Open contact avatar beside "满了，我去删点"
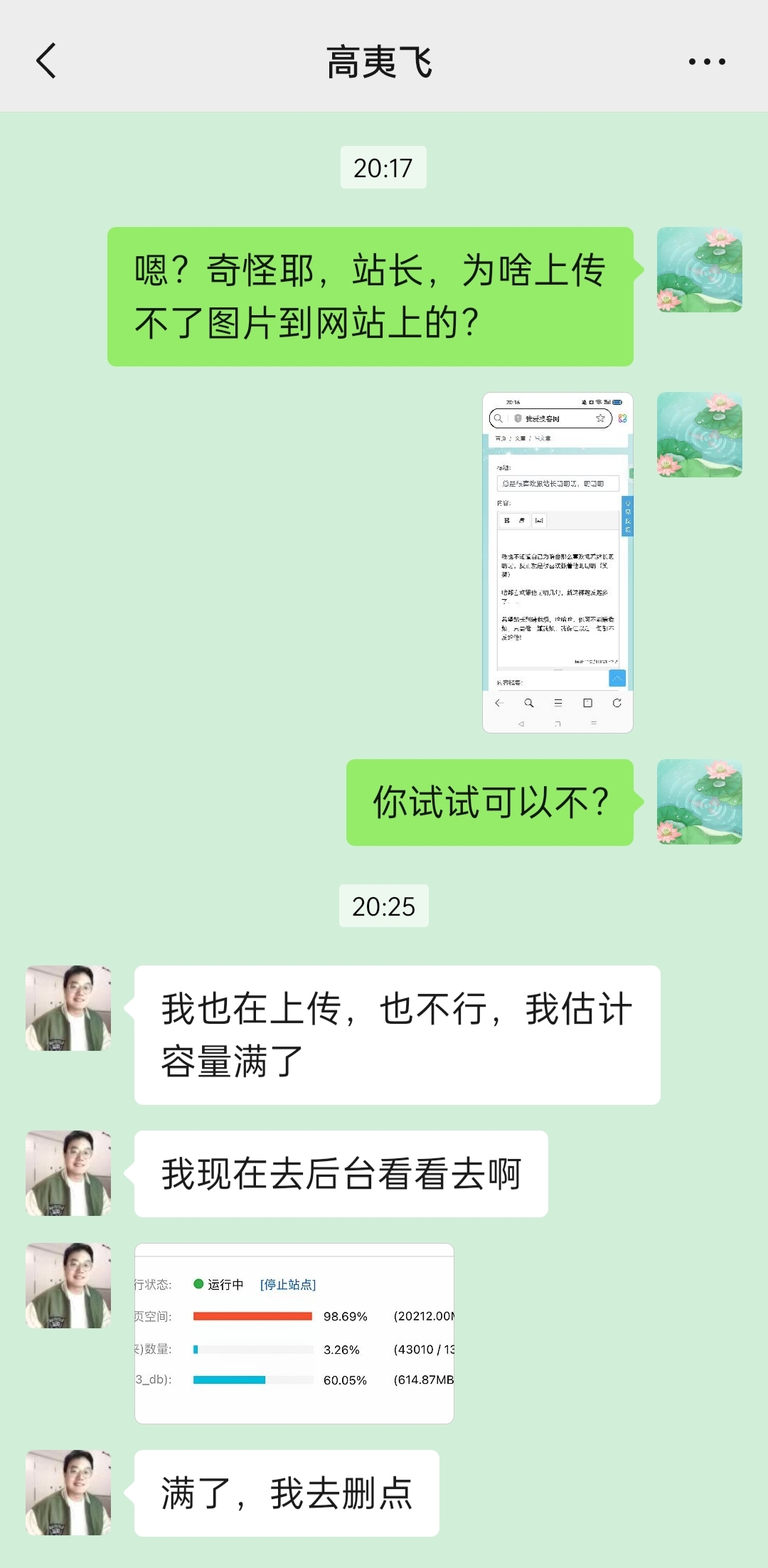Image resolution: width=768 pixels, height=1568 pixels. click(68, 1493)
